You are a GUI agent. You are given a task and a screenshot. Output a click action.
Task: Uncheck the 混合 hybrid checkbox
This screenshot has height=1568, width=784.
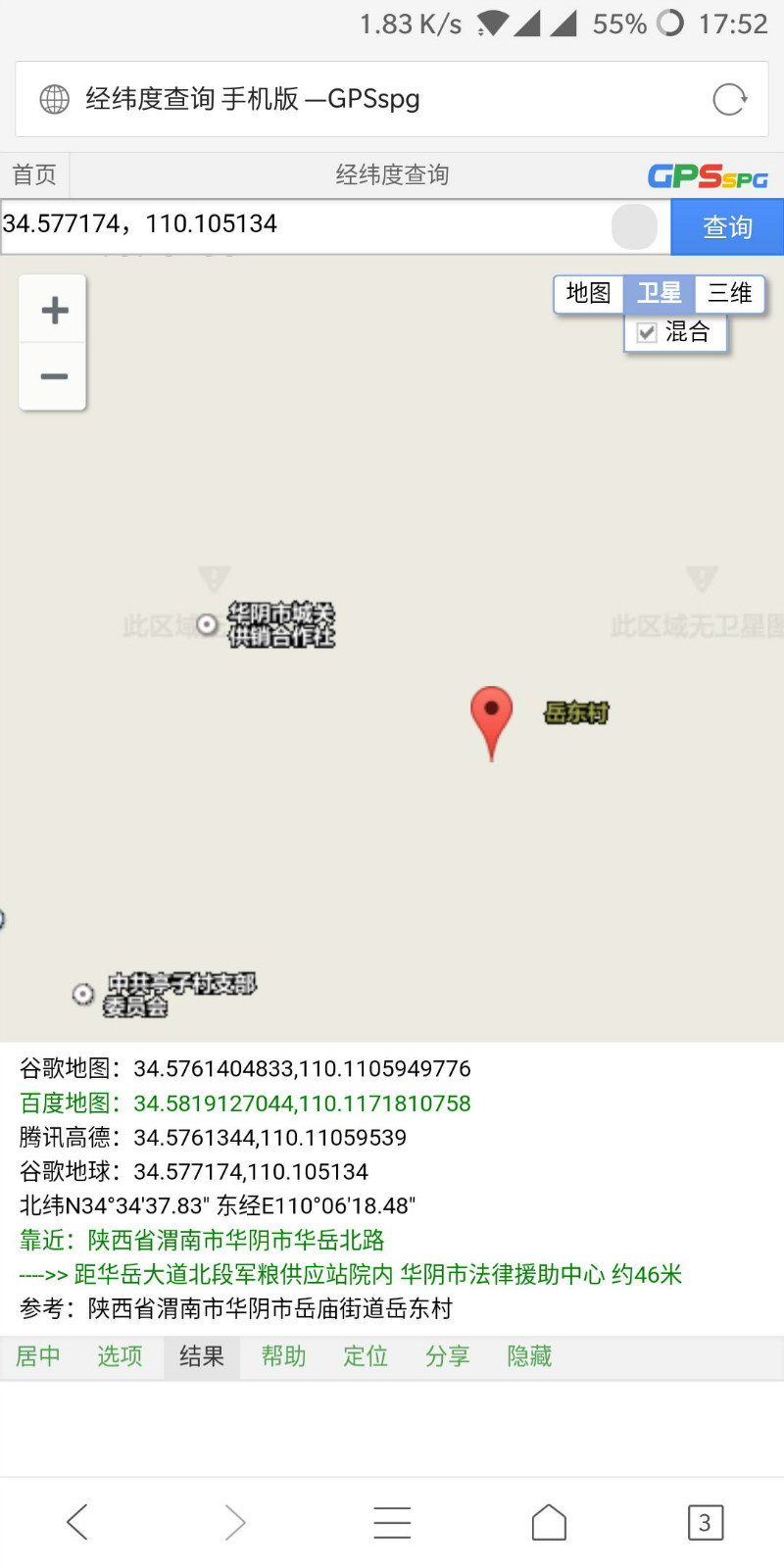click(x=647, y=332)
